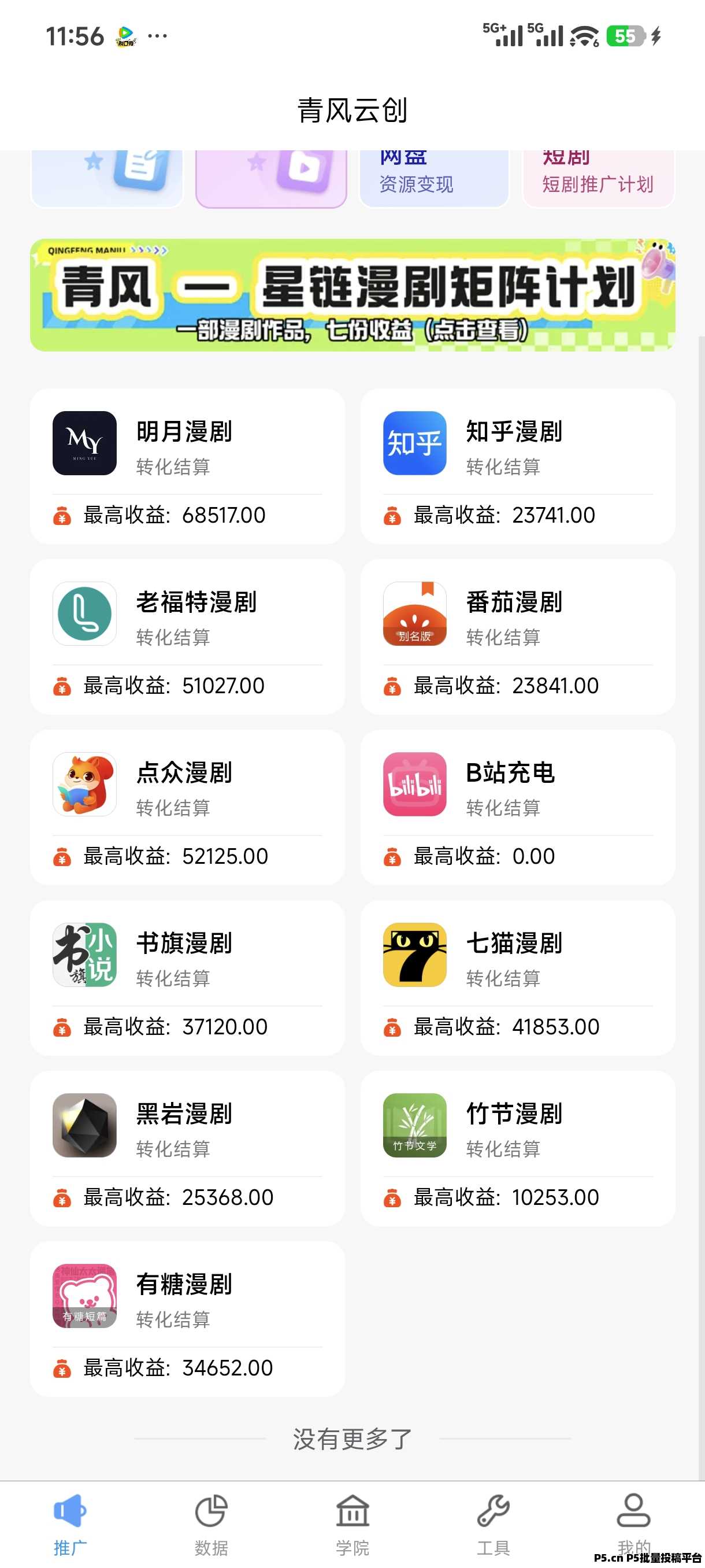Select the B站充电 bilibili icon

[x=414, y=784]
